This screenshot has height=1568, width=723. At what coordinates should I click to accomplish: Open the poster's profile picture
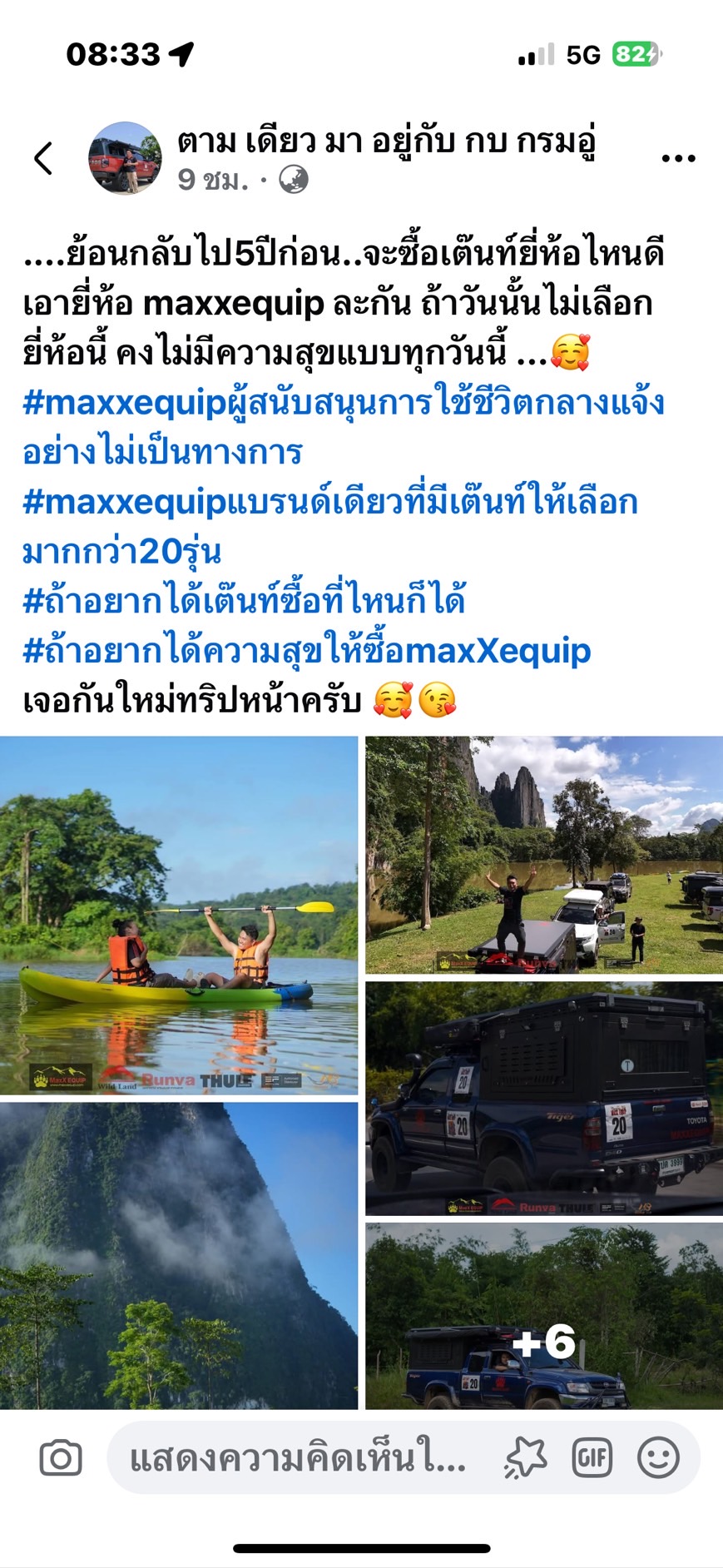click(x=125, y=158)
